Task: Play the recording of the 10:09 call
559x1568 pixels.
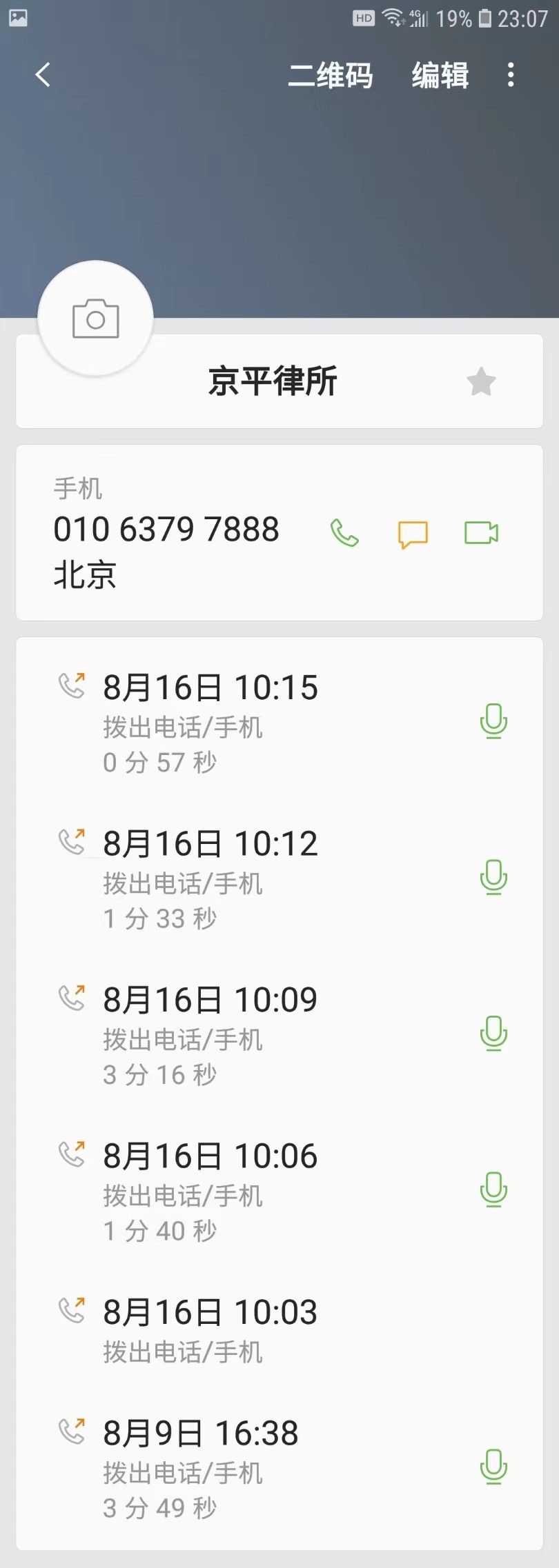Action: [x=493, y=1034]
